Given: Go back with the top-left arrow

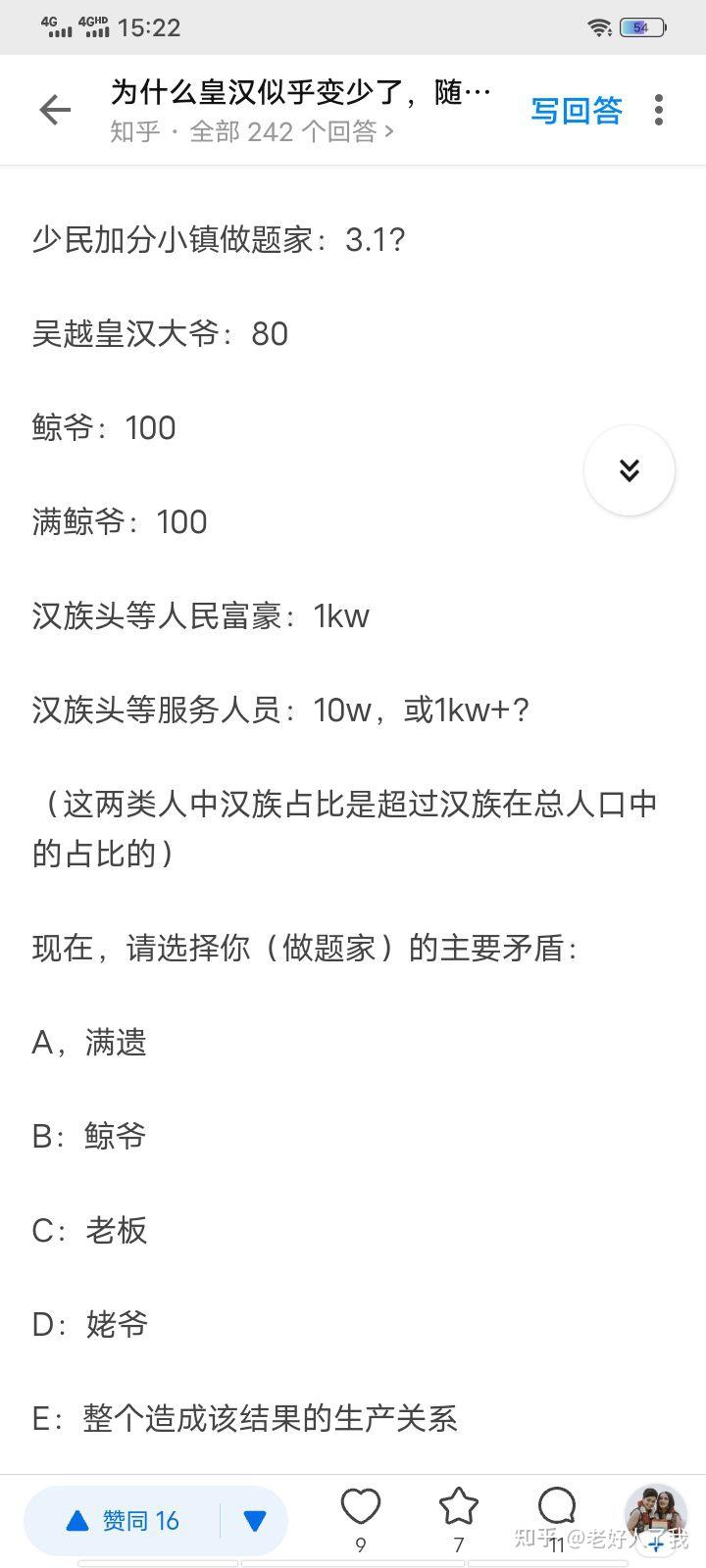Looking at the screenshot, I should pos(55,110).
